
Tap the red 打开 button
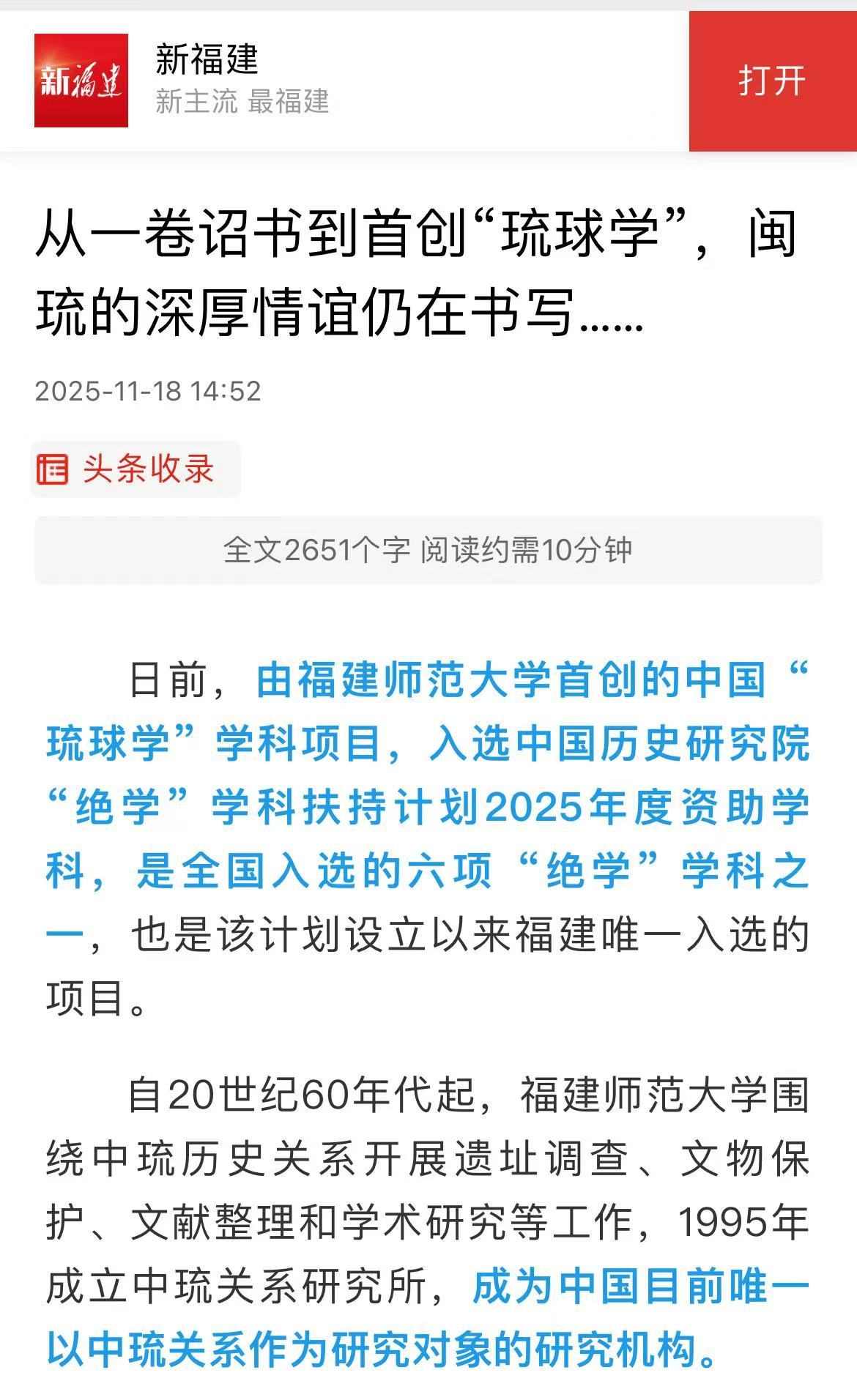tap(772, 81)
